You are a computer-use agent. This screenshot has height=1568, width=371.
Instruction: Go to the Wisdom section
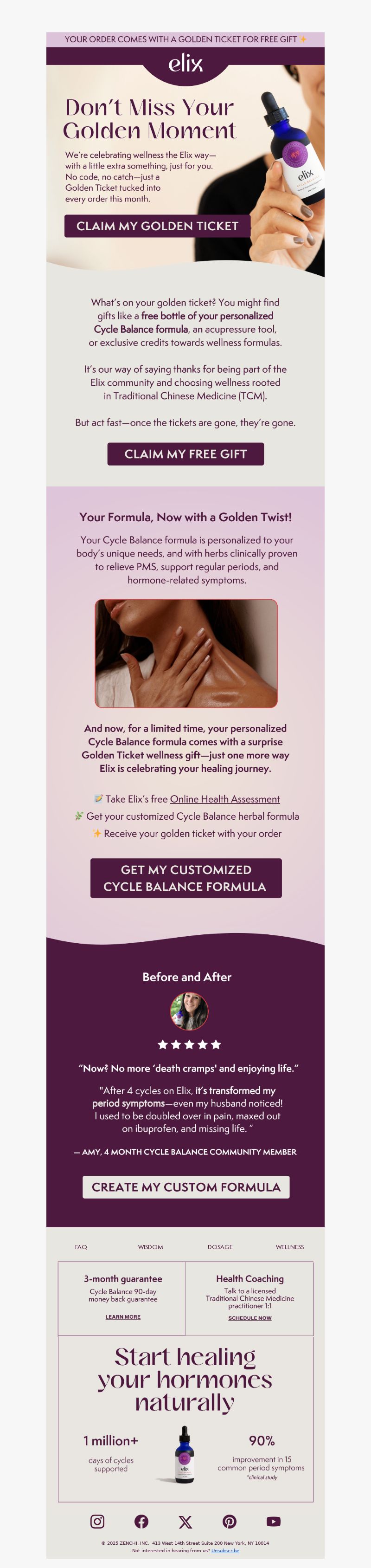coord(150,1247)
